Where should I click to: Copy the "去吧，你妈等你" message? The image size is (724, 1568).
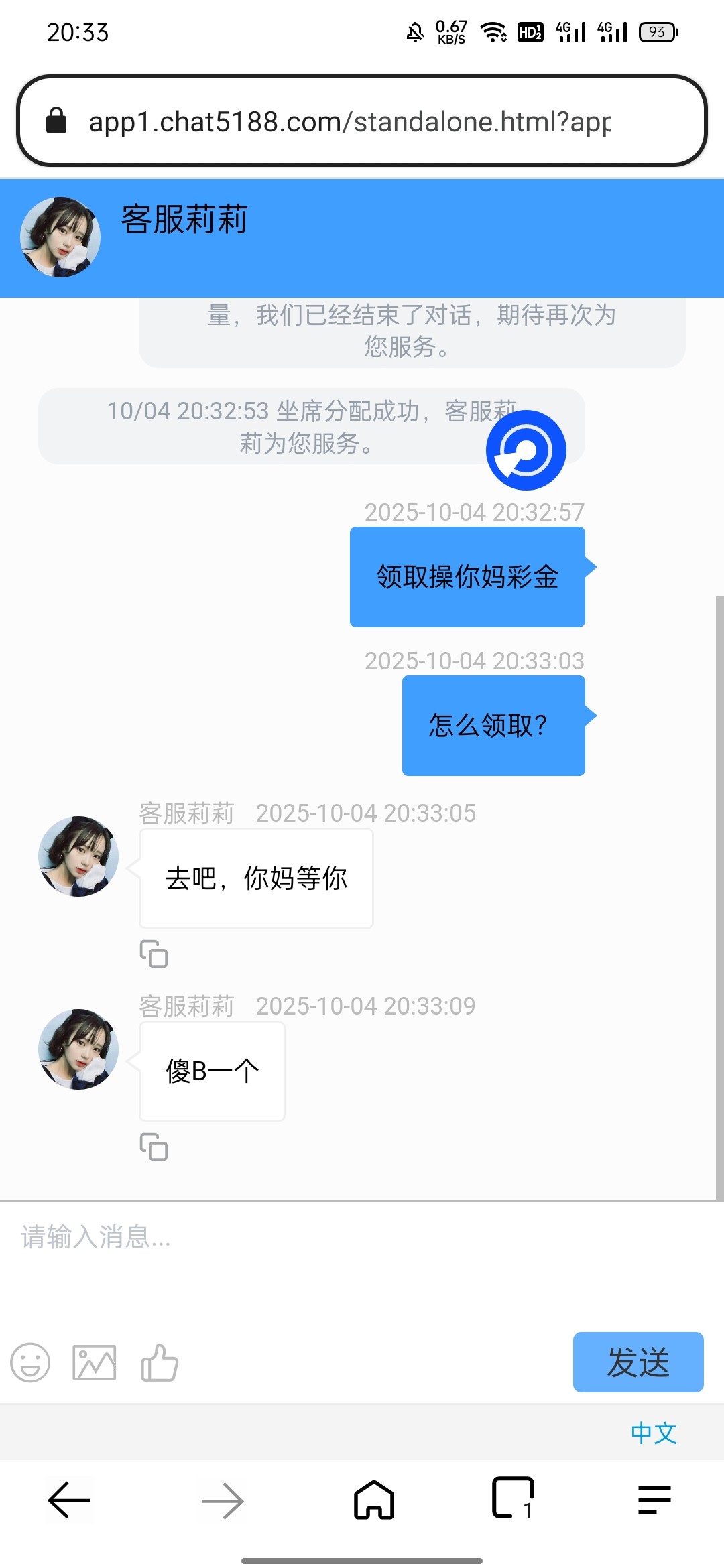(x=154, y=954)
